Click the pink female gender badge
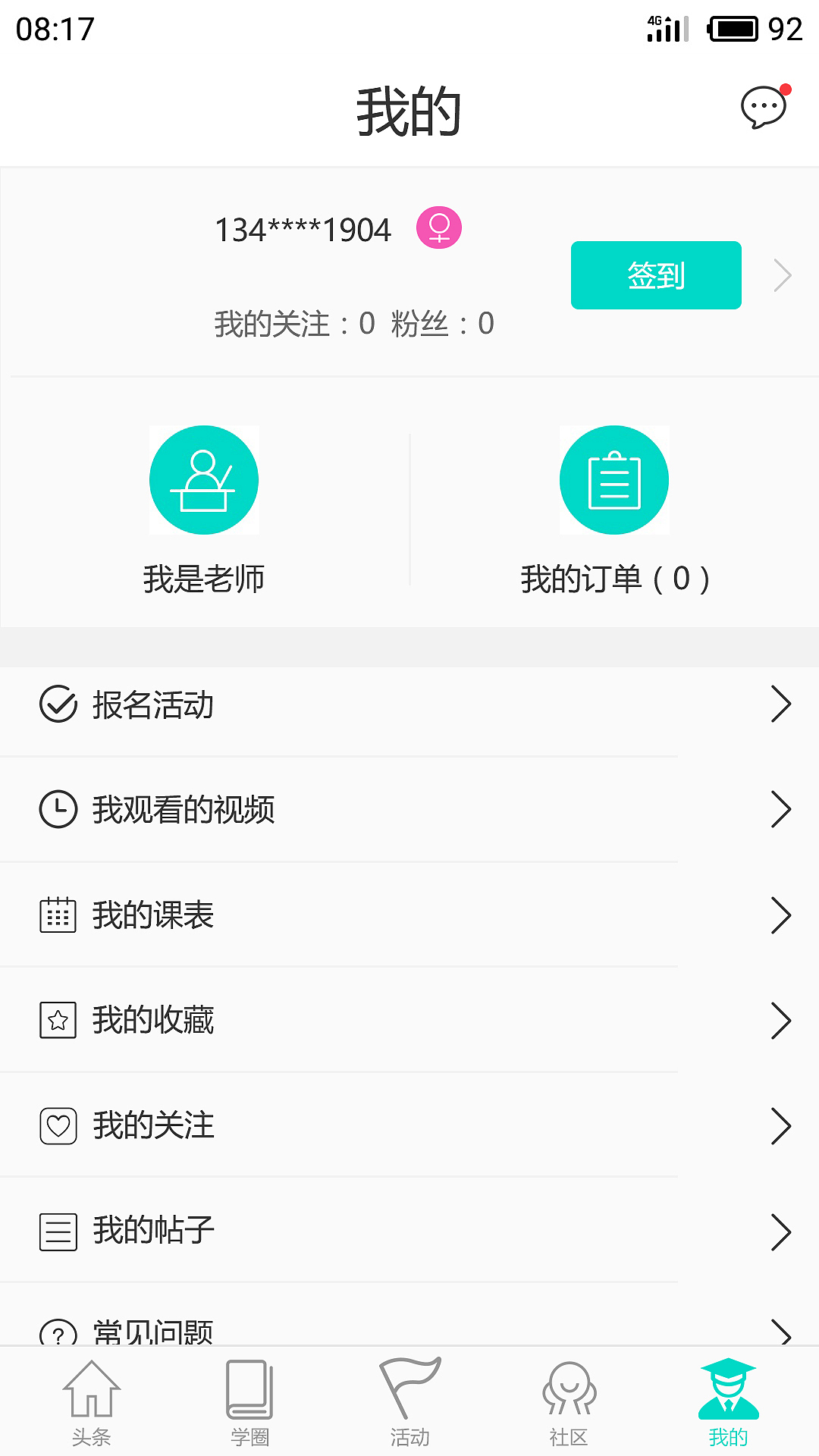The height and width of the screenshot is (1456, 819). [x=439, y=228]
